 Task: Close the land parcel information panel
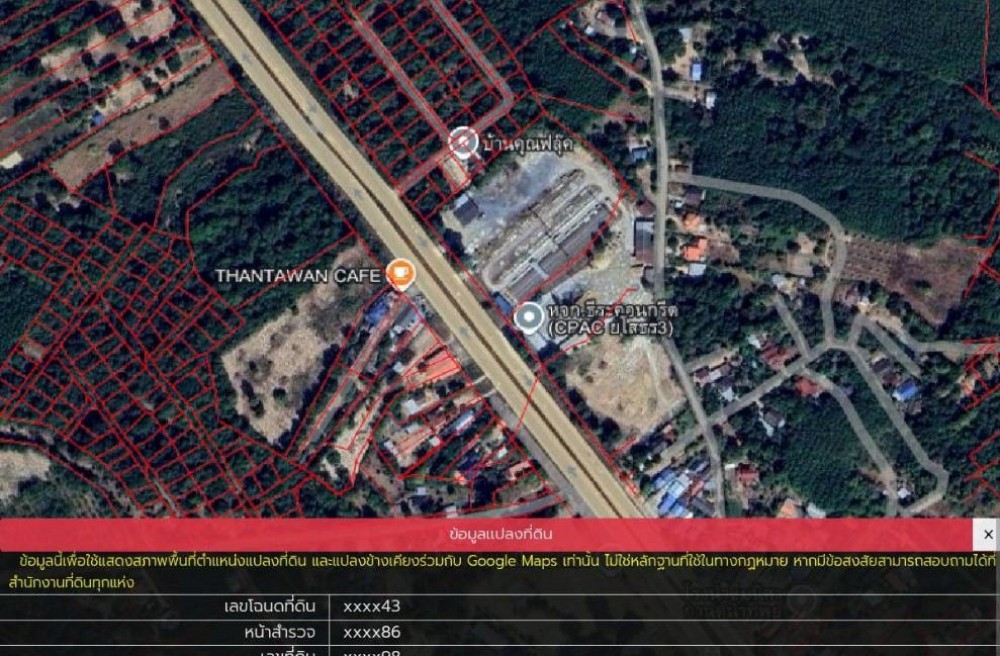pos(988,535)
